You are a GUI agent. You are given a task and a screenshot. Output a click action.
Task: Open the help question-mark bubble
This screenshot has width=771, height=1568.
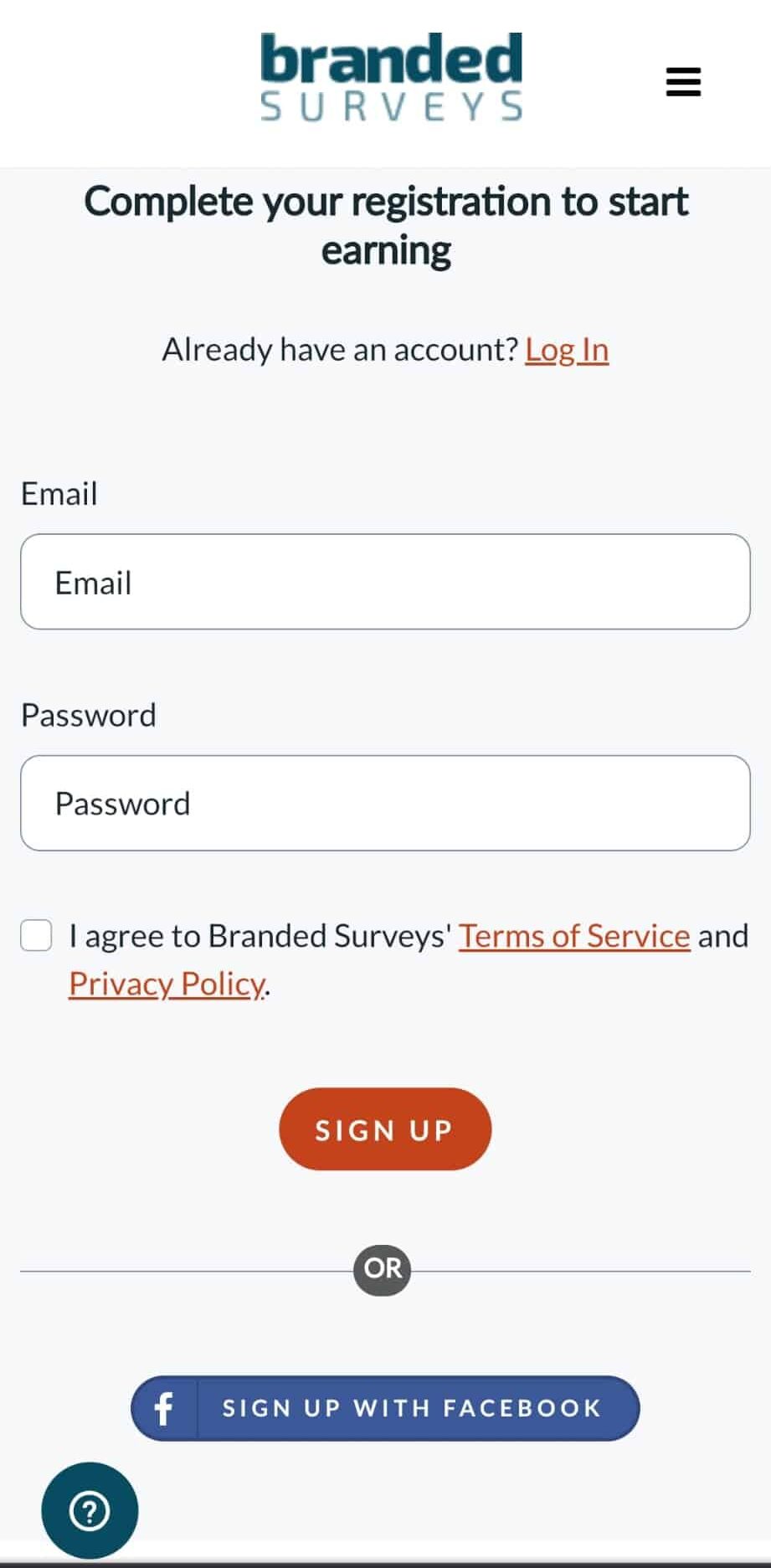point(90,1511)
